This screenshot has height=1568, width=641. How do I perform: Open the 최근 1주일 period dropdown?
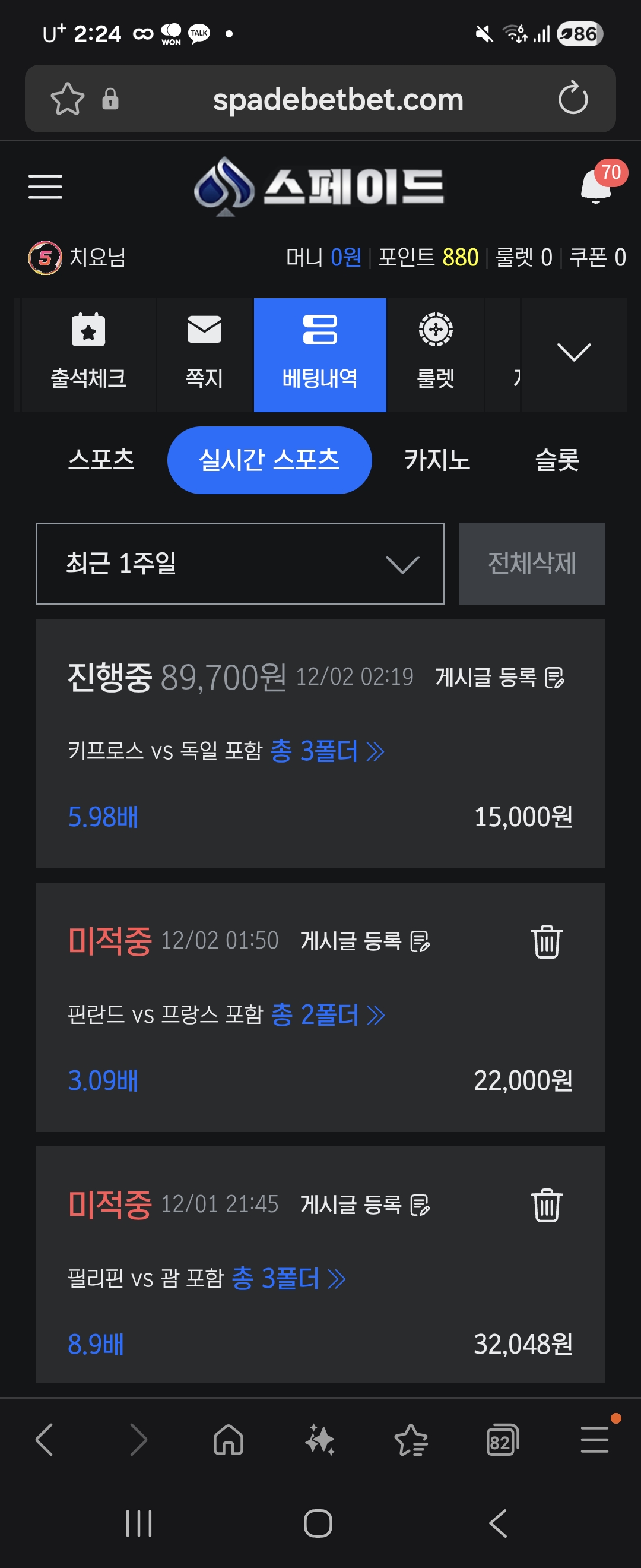pos(240,564)
